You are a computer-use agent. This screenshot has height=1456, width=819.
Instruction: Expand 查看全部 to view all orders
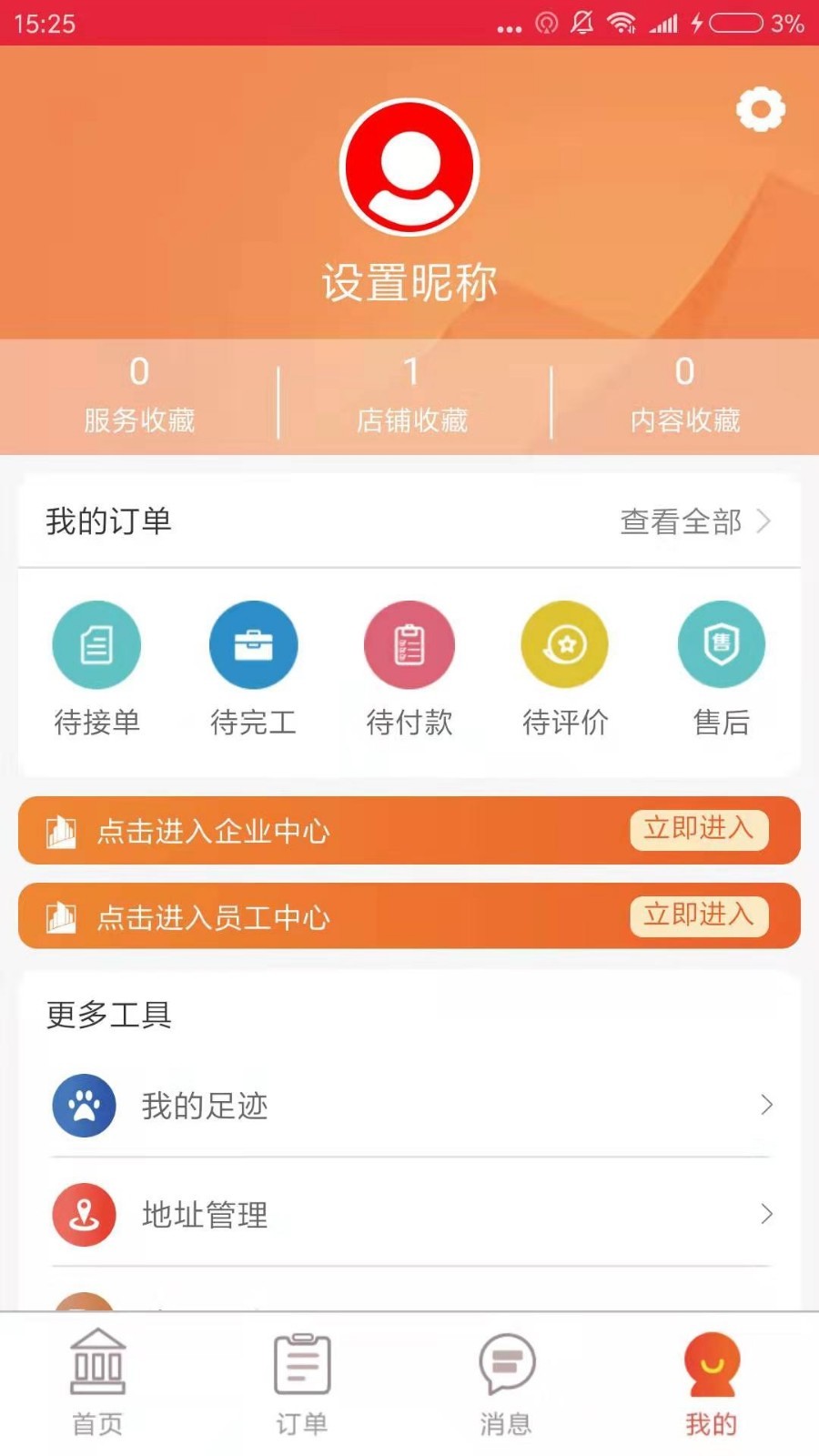[x=681, y=521]
